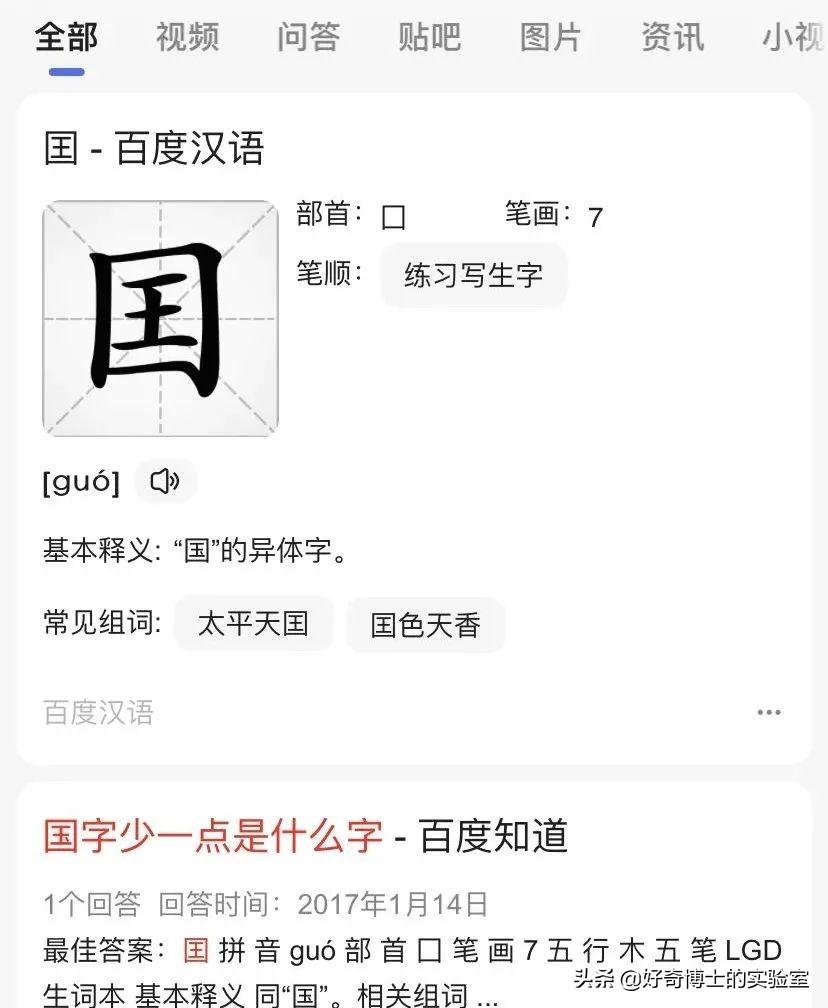The height and width of the screenshot is (1008, 828).
Task: Select the 图片 tab
Action: click(x=550, y=38)
